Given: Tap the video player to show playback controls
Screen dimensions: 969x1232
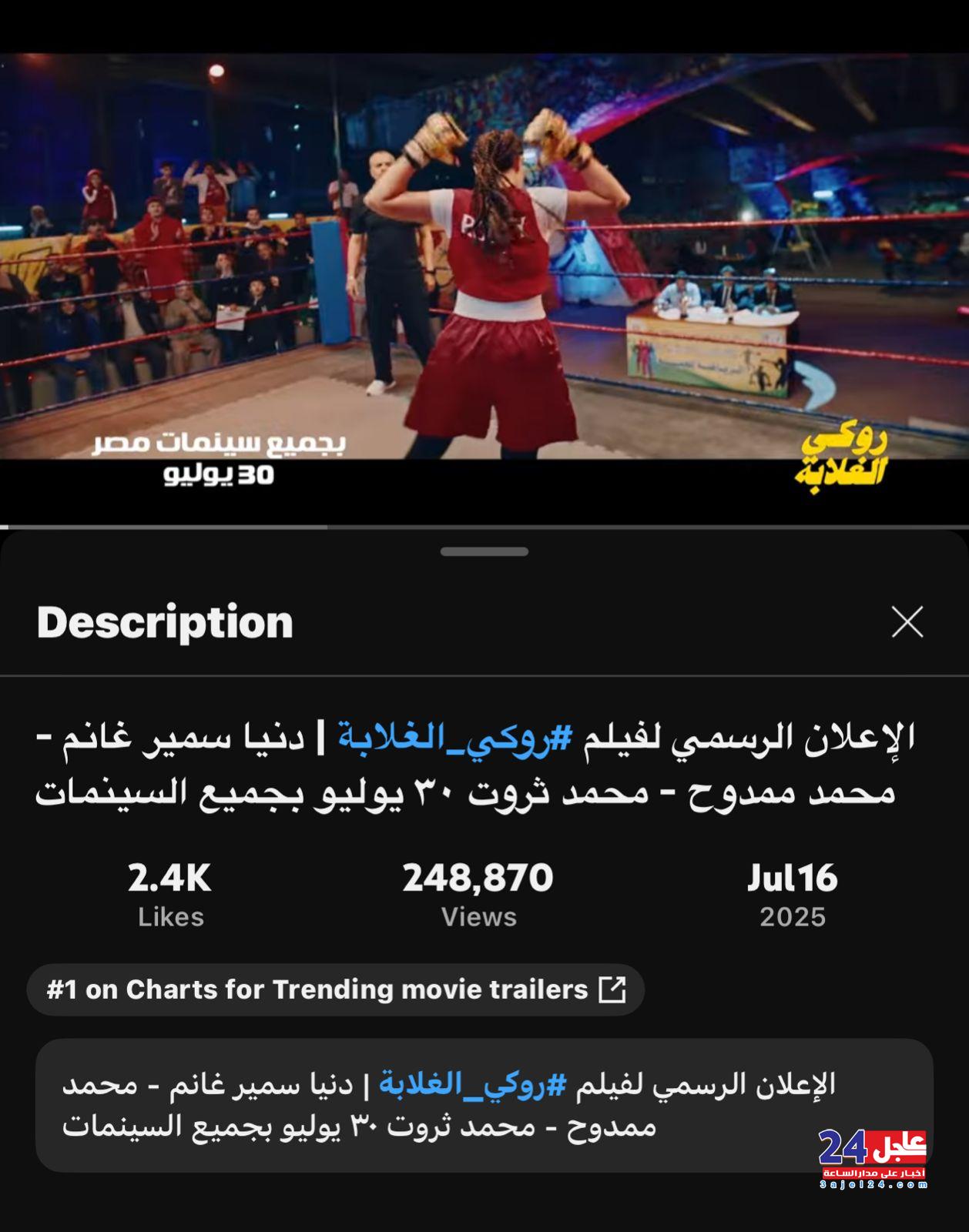Looking at the screenshot, I should [484, 262].
